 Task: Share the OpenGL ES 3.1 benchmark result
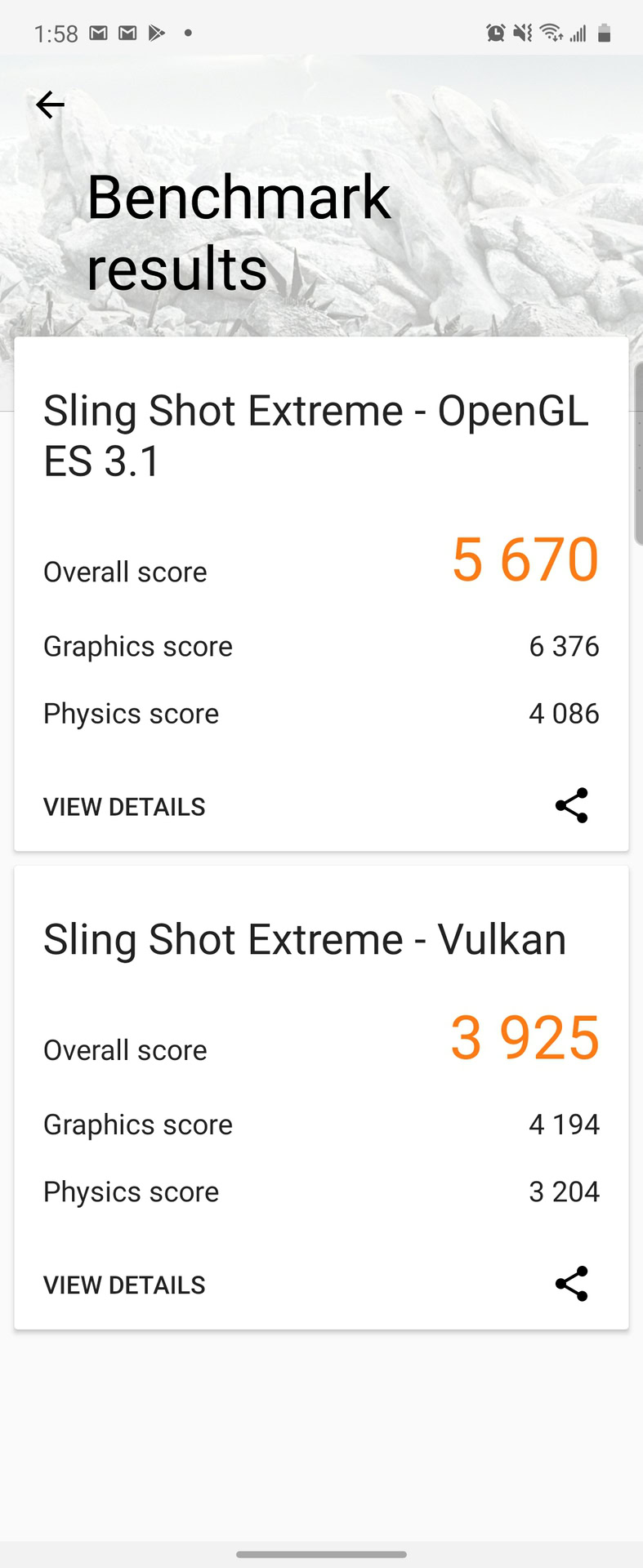point(571,805)
